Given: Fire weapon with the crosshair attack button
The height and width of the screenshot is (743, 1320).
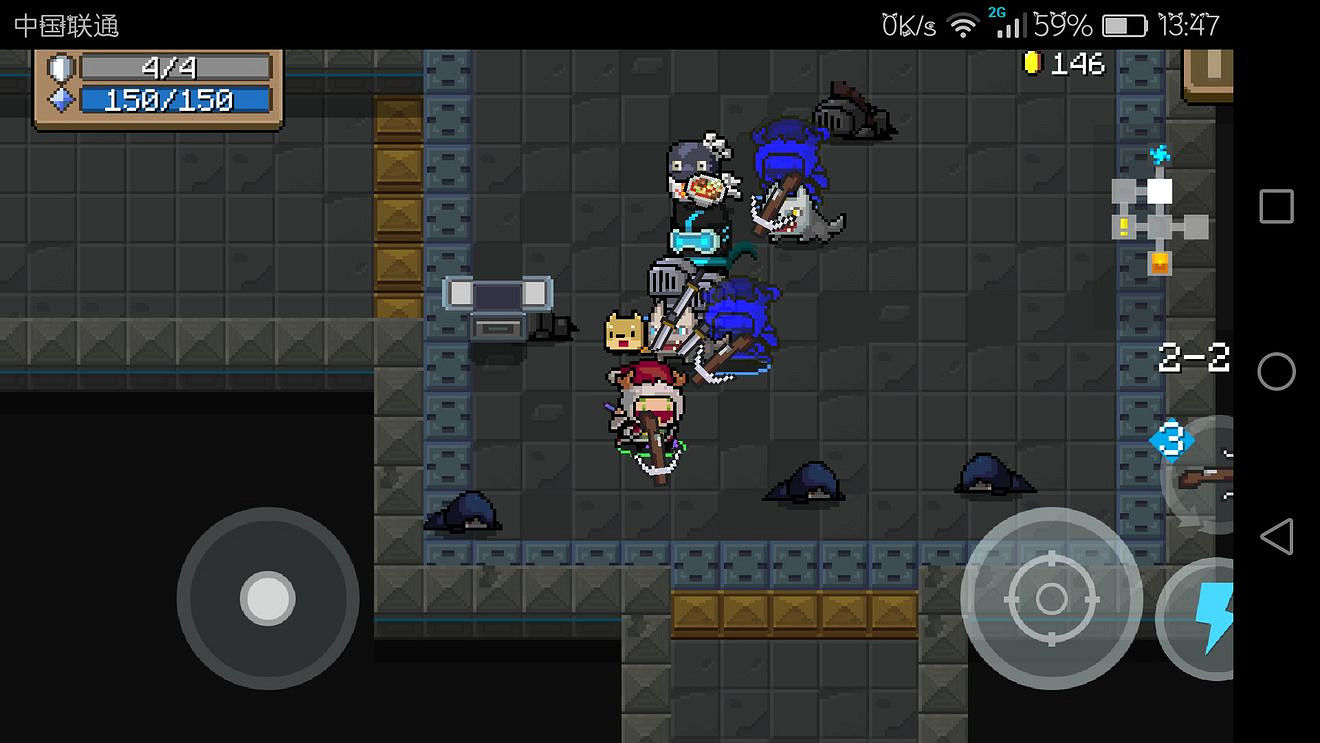Looking at the screenshot, I should point(1051,599).
